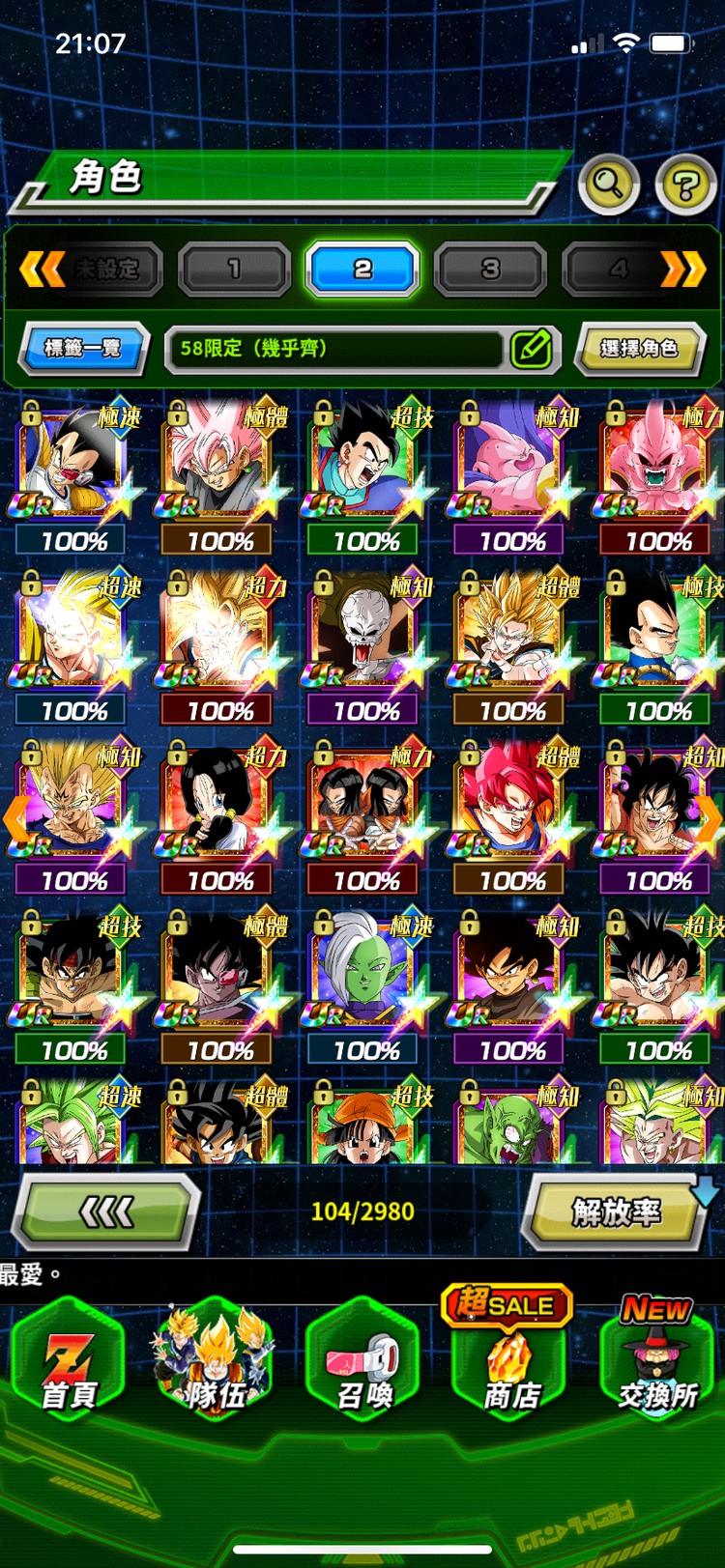Viewport: 725px width, 1568px height.
Task: Tap the 選擇角色 button
Action: (x=639, y=348)
